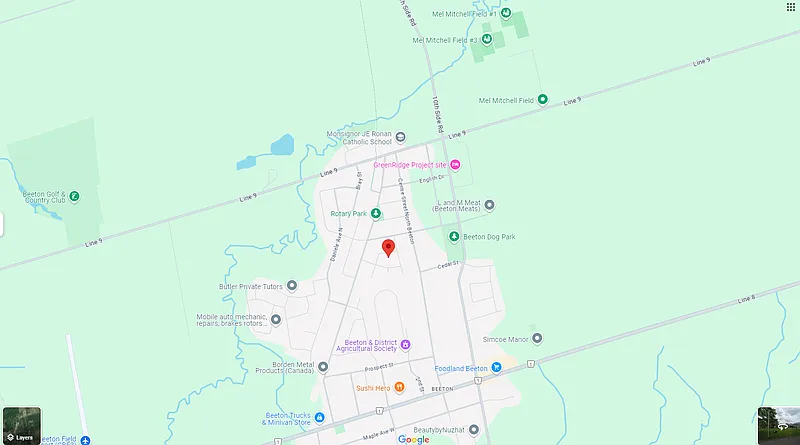Viewport: 800px width, 445px height.
Task: Open the Street View thumbnail
Action: [x=778, y=425]
